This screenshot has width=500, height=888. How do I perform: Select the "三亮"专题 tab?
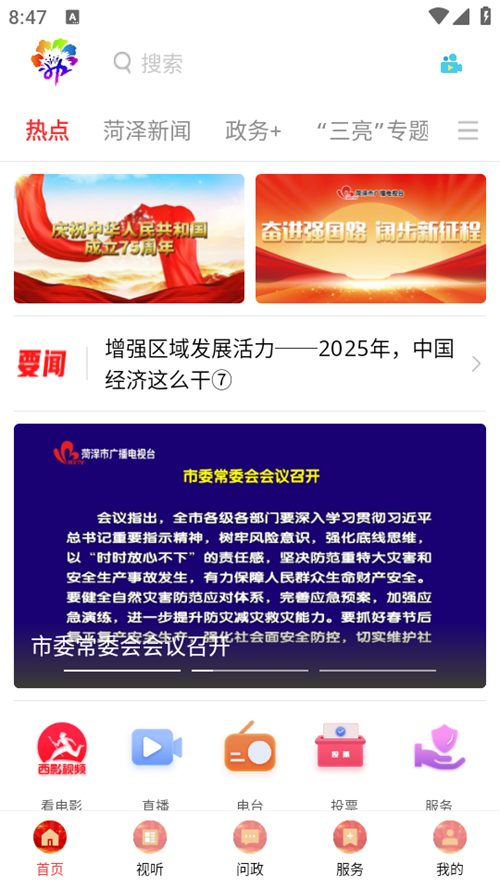click(x=373, y=131)
